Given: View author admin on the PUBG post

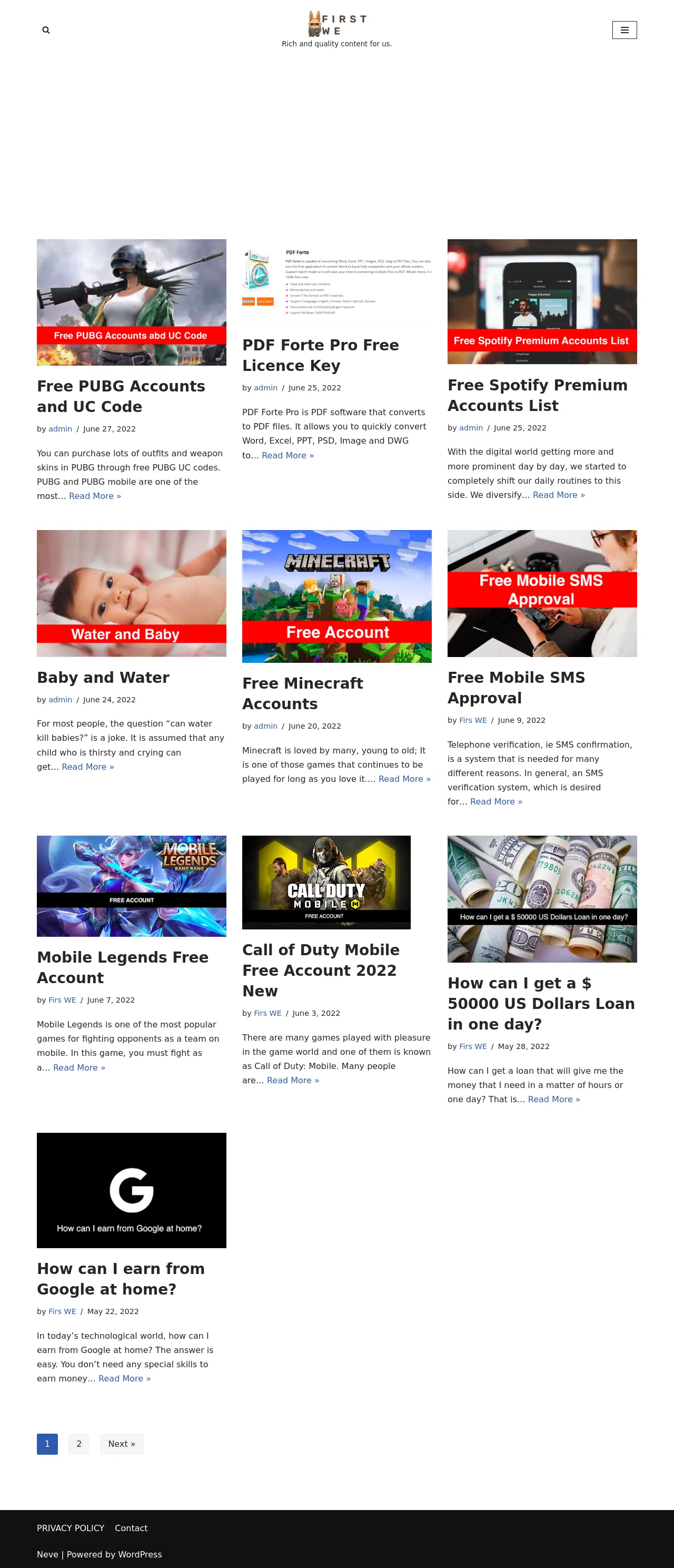Looking at the screenshot, I should [60, 428].
